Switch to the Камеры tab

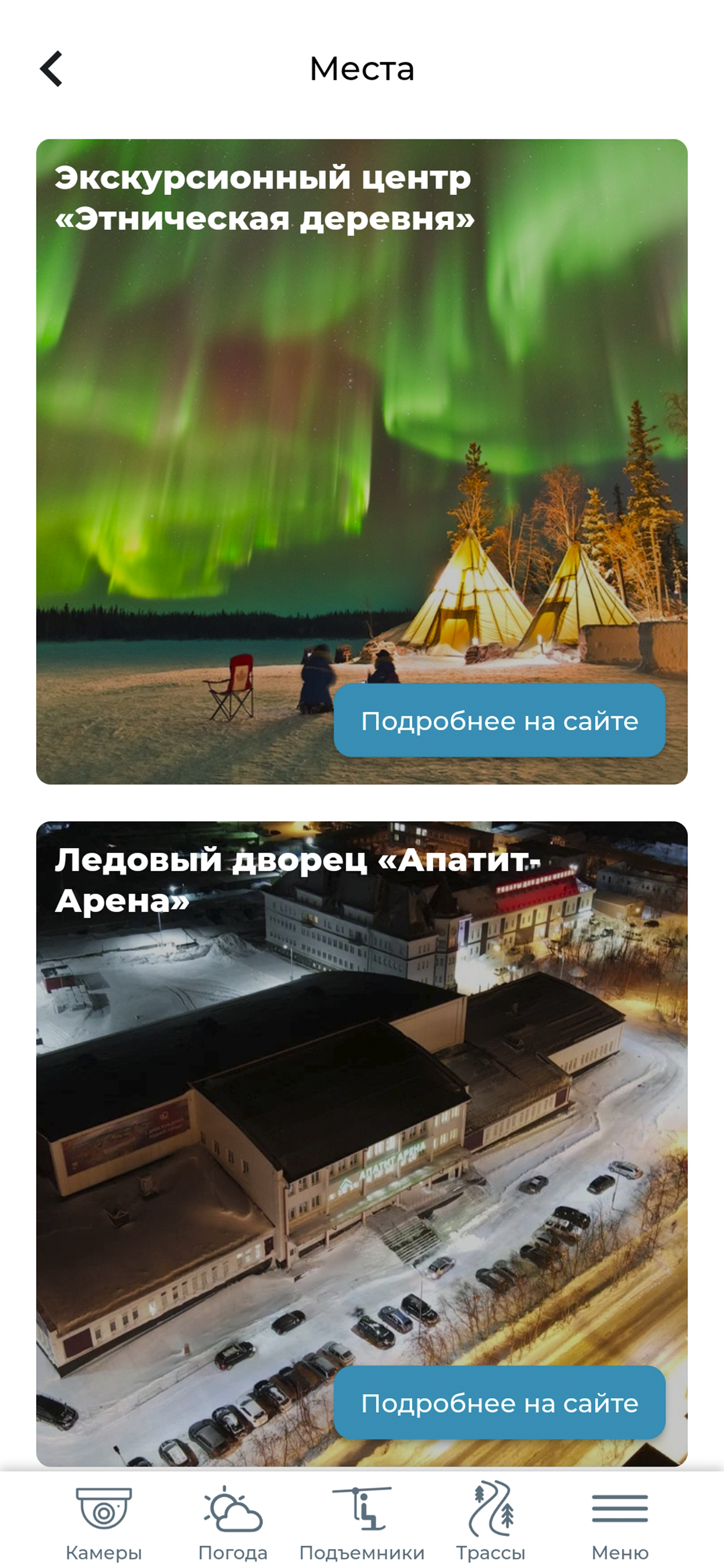tap(103, 1523)
